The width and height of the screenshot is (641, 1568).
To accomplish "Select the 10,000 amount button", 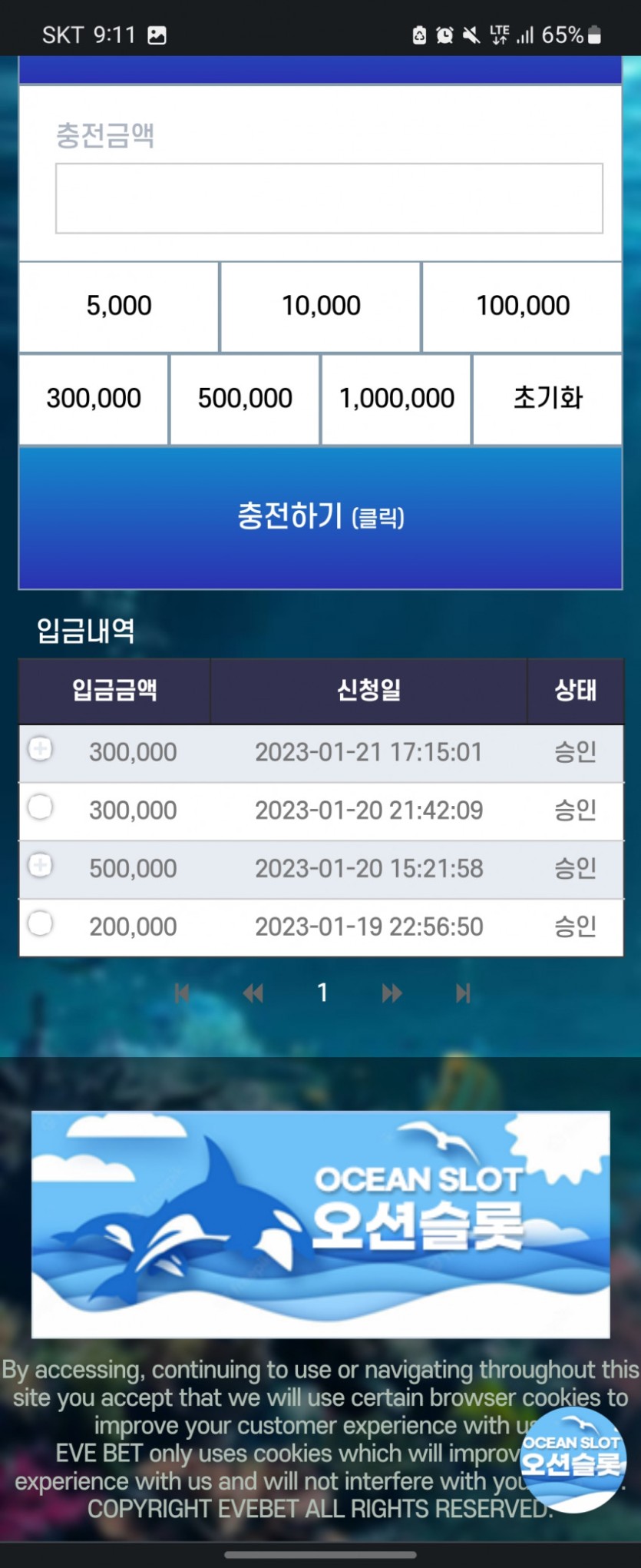I will (321, 306).
